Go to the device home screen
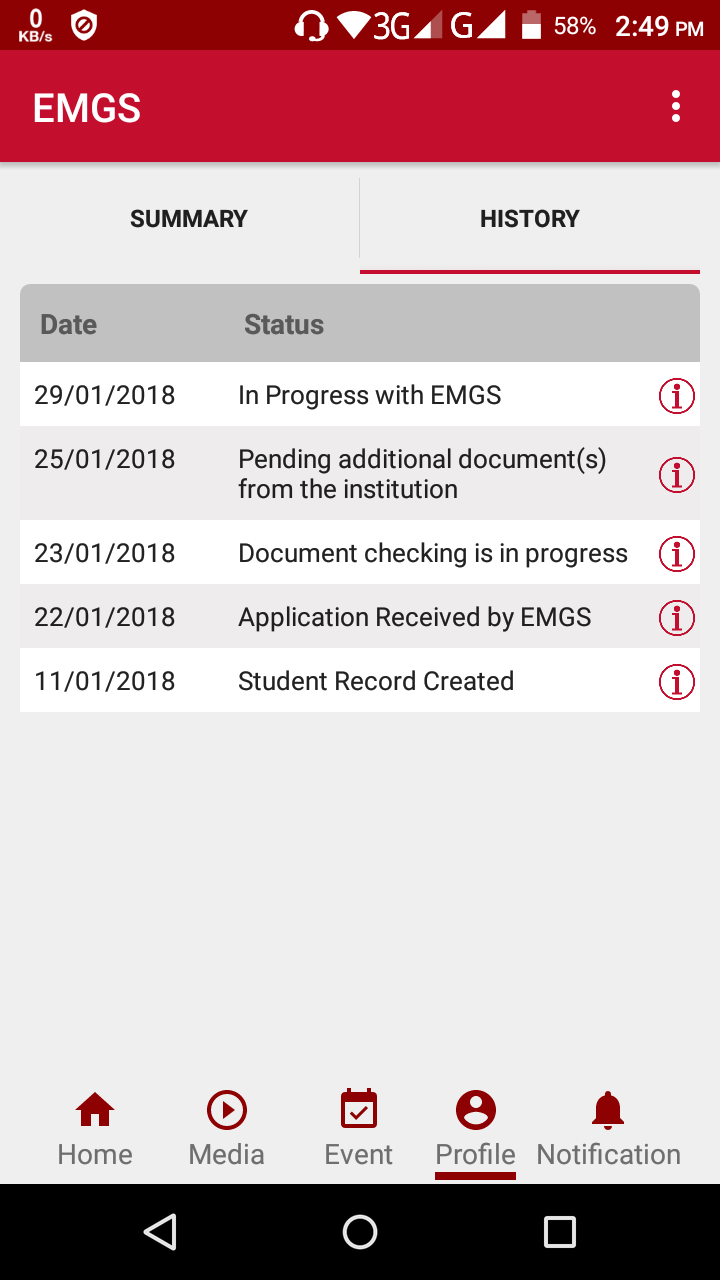 click(x=360, y=1232)
